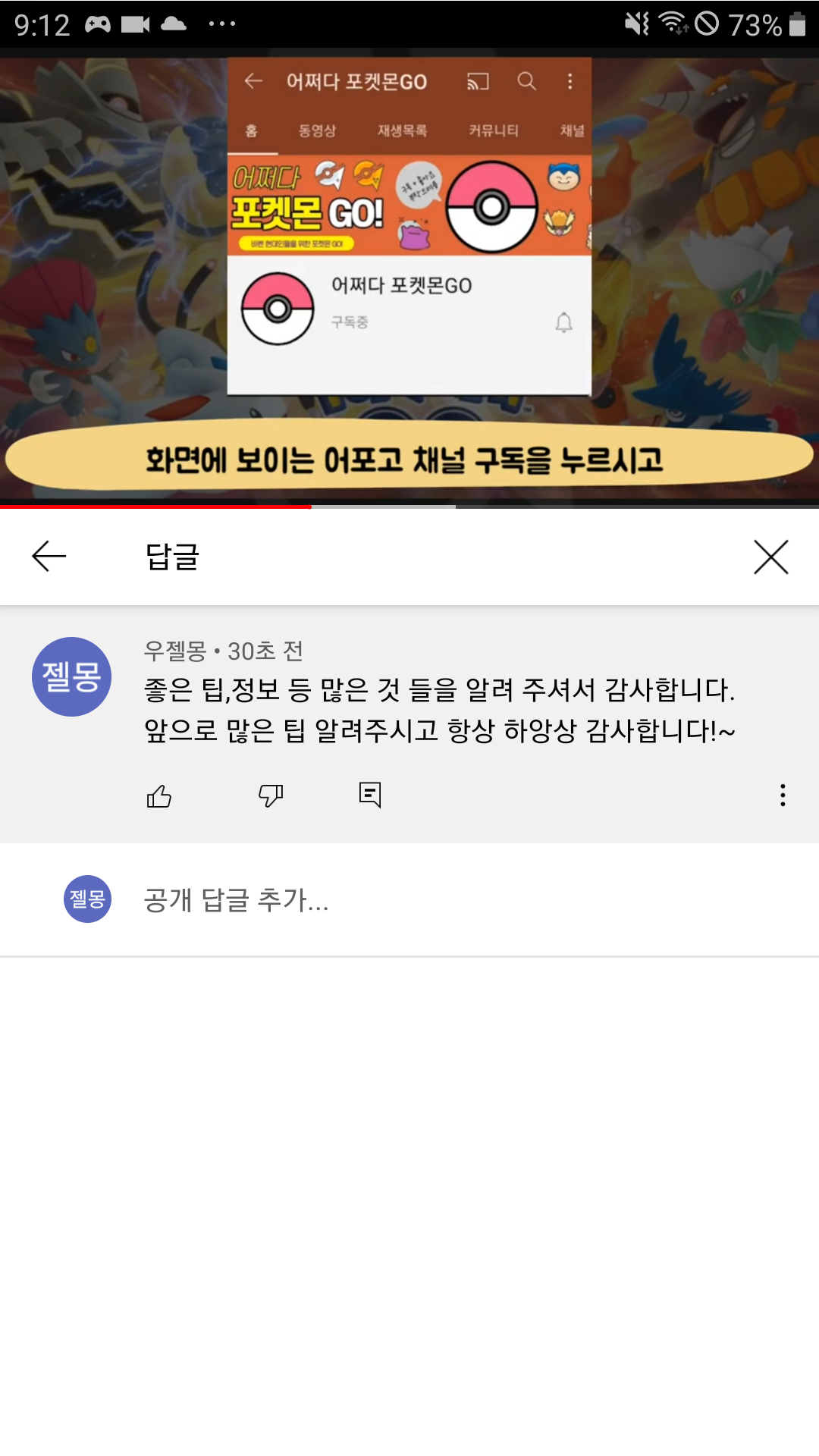Close the replies panel
Image resolution: width=819 pixels, height=1456 pixels.
click(x=770, y=557)
